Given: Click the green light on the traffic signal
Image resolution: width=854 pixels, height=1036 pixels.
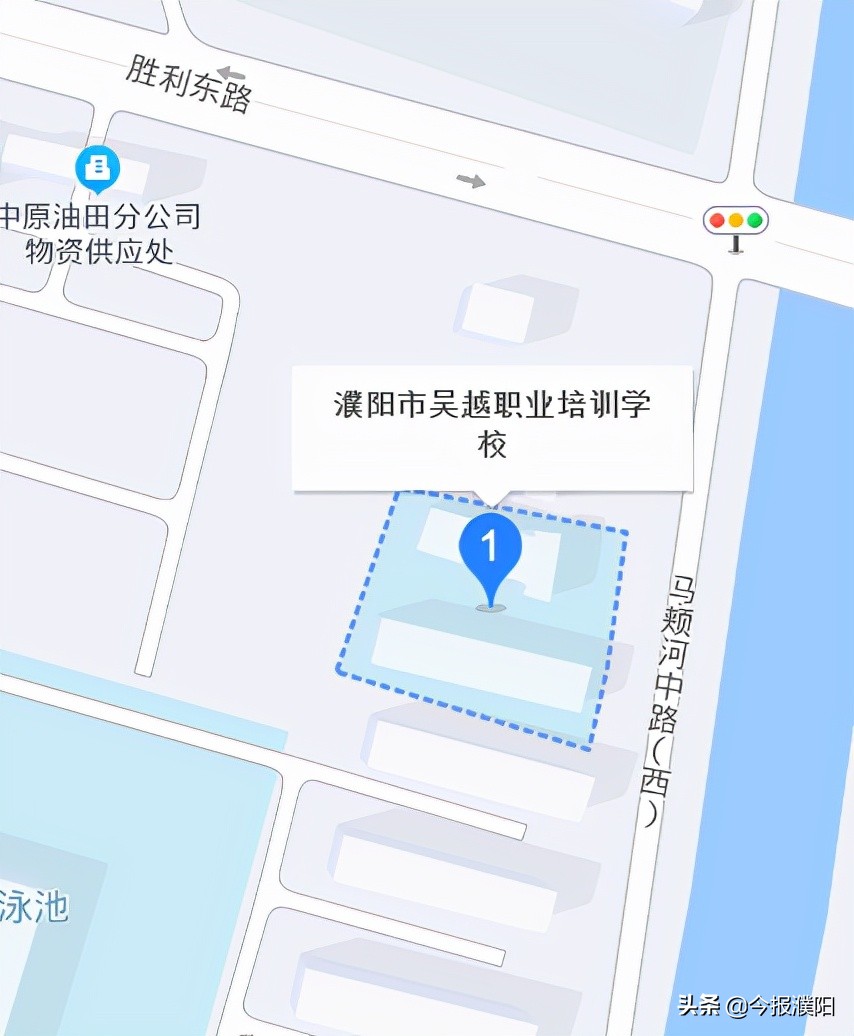Looking at the screenshot, I should [752, 221].
